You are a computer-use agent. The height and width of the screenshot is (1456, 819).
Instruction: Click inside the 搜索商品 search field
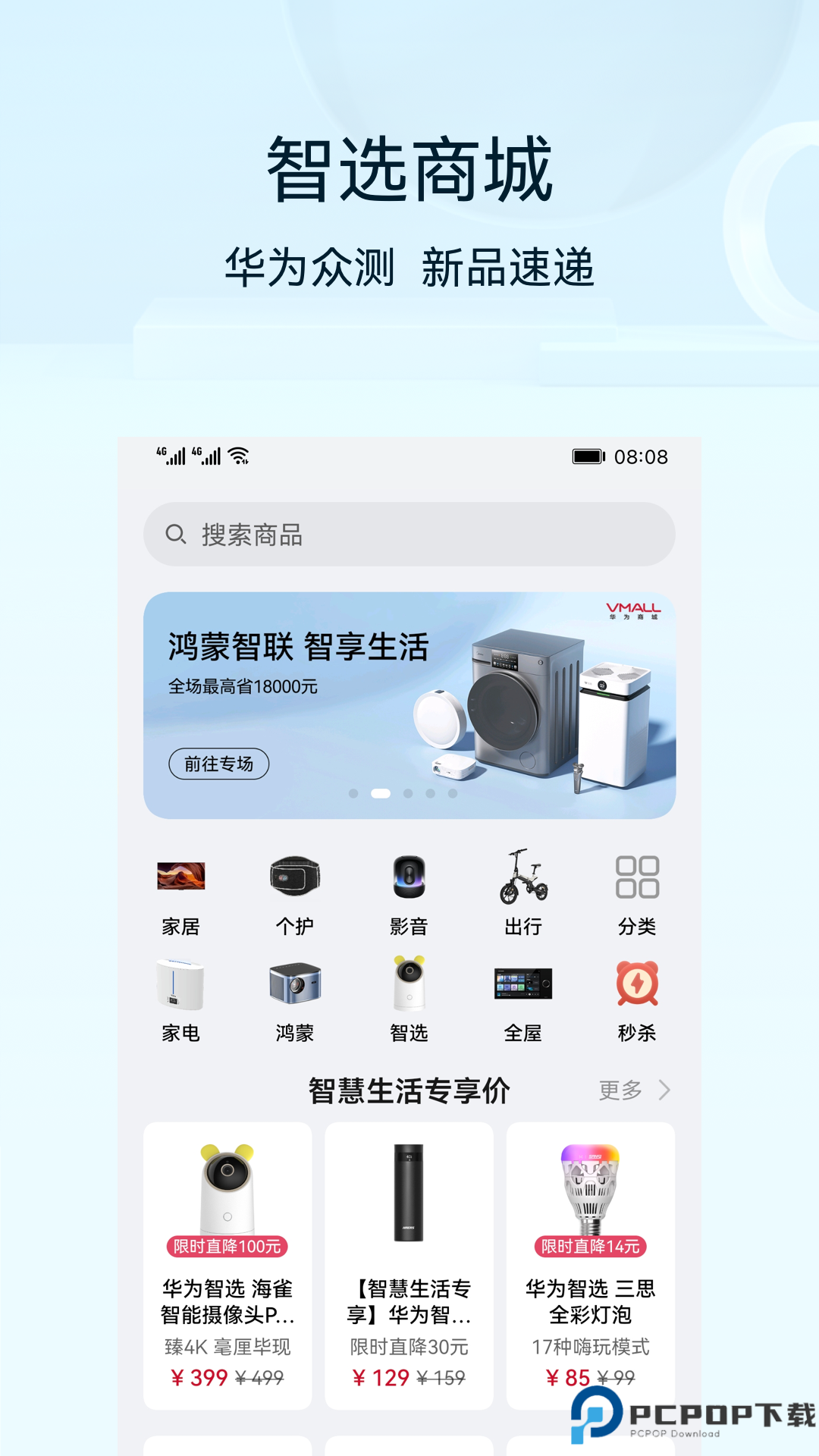(x=409, y=534)
